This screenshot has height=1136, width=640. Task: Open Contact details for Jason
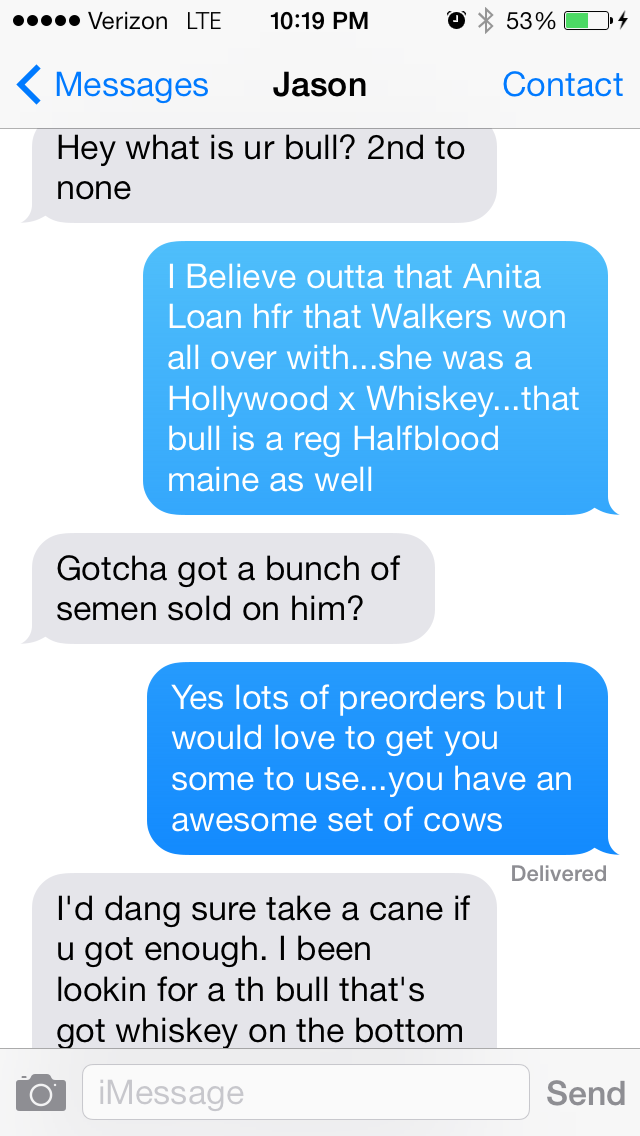tap(562, 85)
